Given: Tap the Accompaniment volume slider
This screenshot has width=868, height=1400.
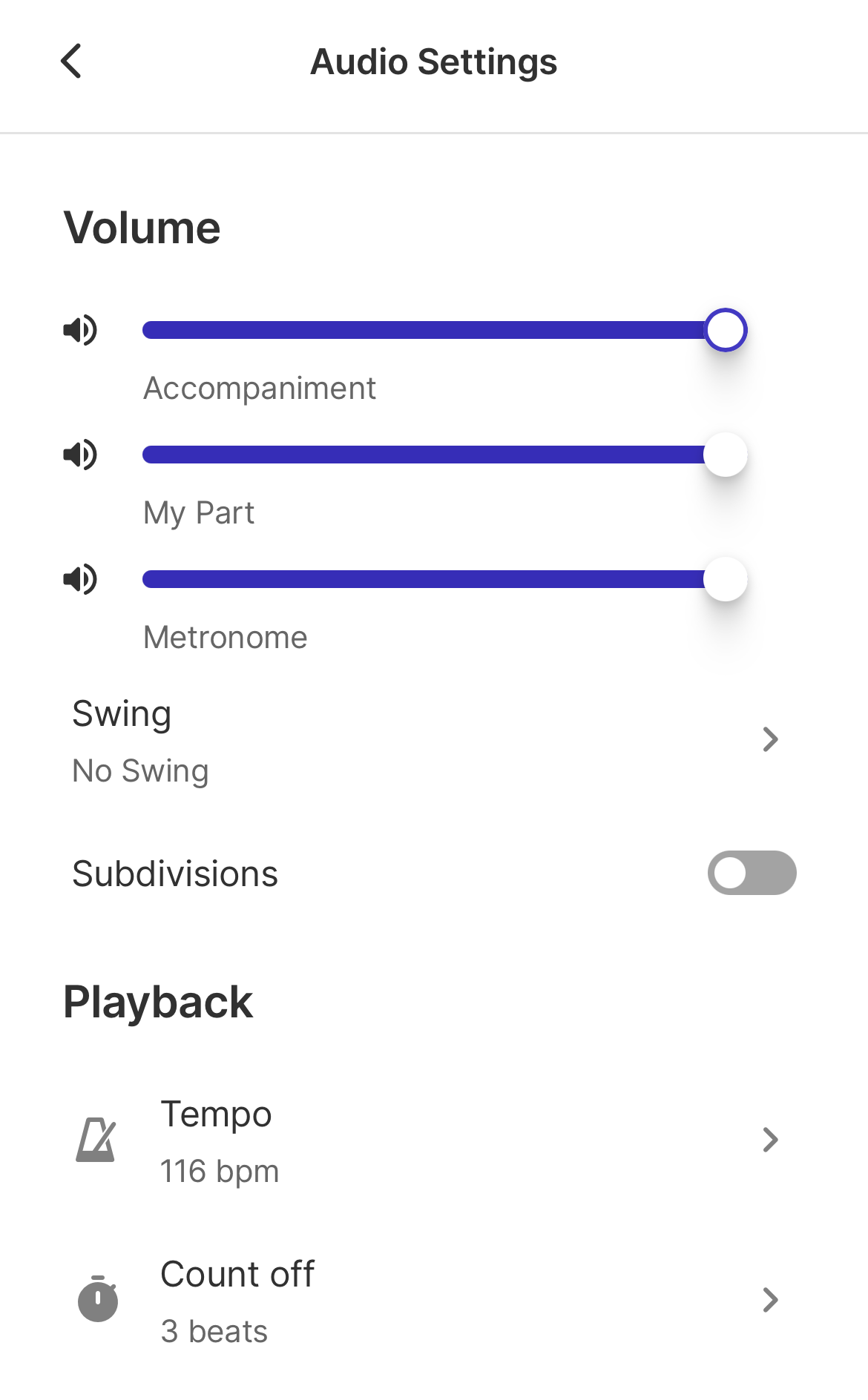Looking at the screenshot, I should [434, 330].
